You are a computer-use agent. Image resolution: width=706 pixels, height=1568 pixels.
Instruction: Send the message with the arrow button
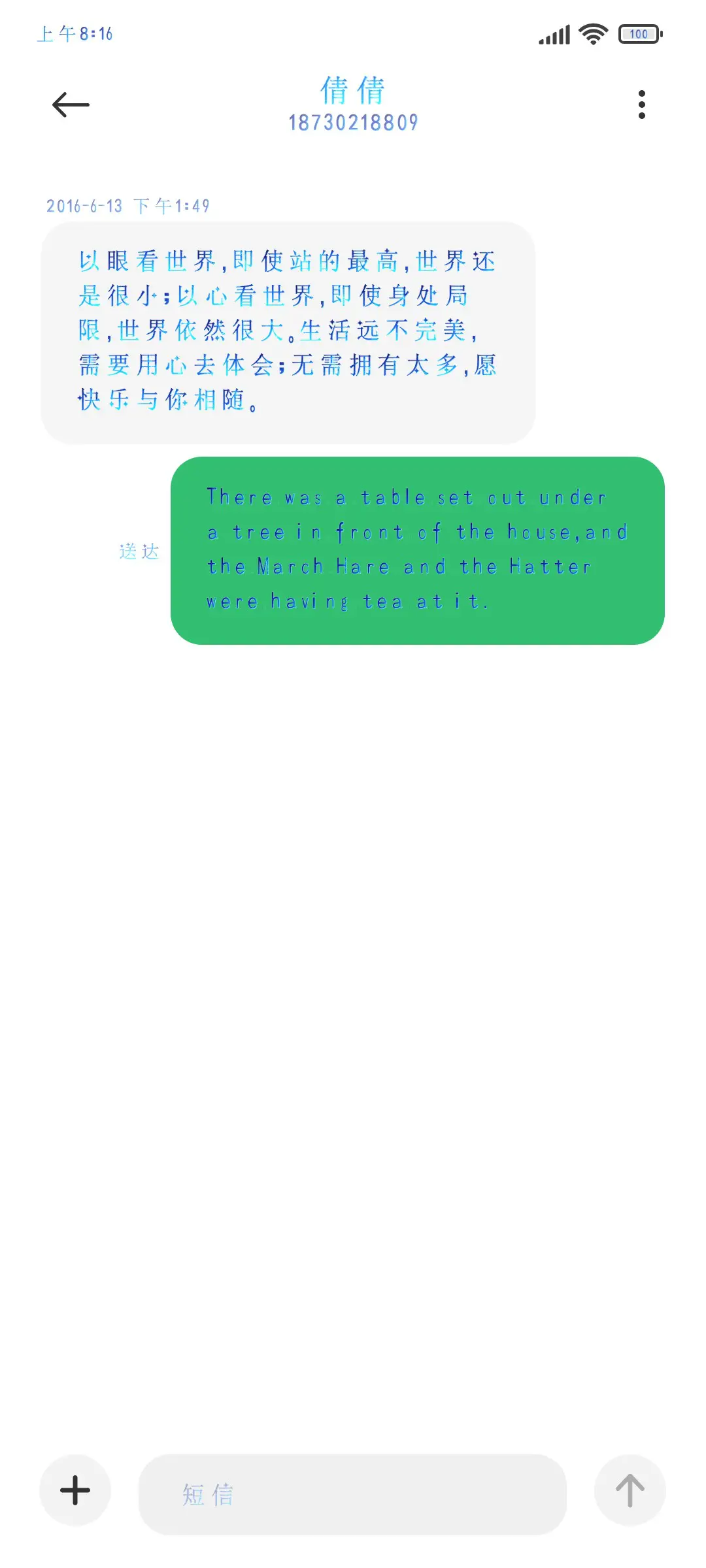coord(630,1490)
